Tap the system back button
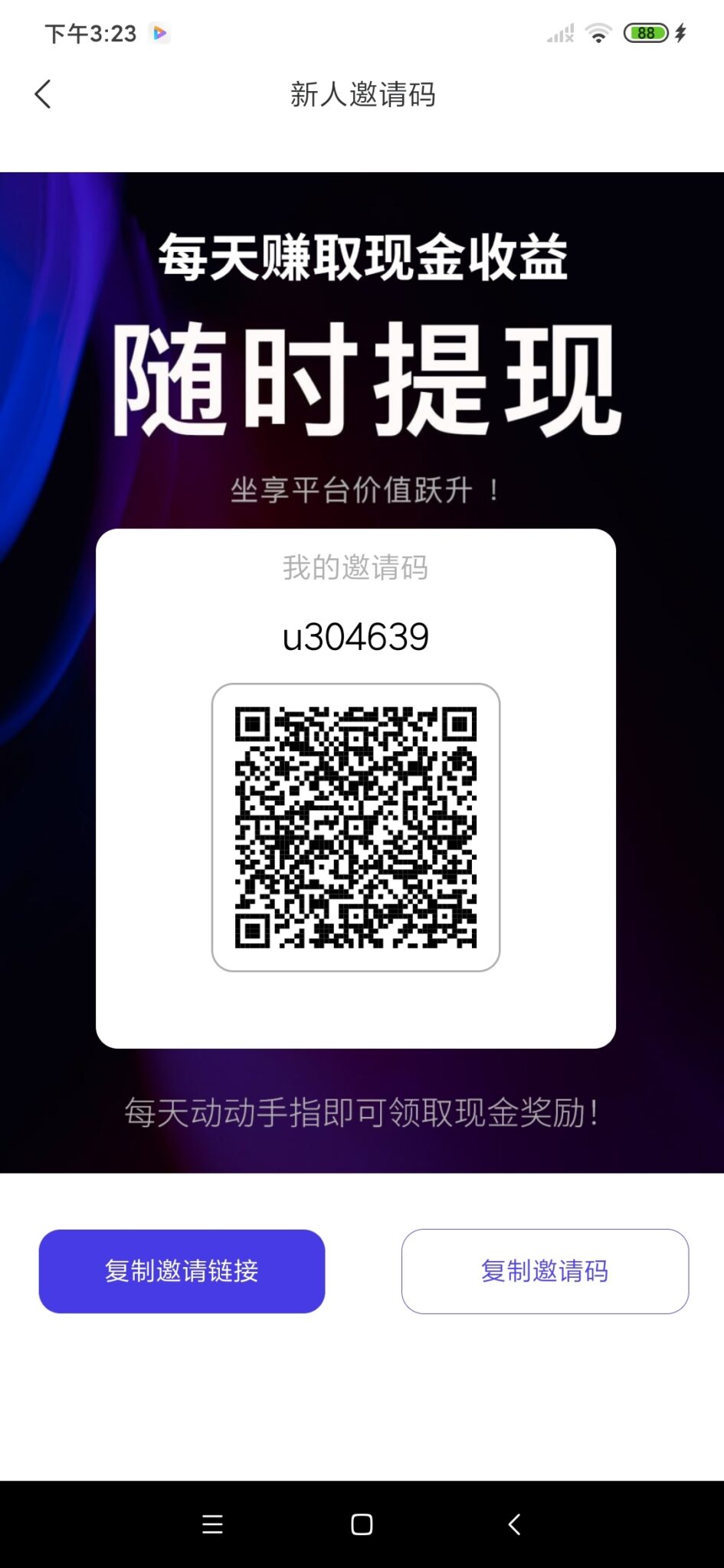The width and height of the screenshot is (724, 1568). pyautogui.click(x=514, y=1524)
